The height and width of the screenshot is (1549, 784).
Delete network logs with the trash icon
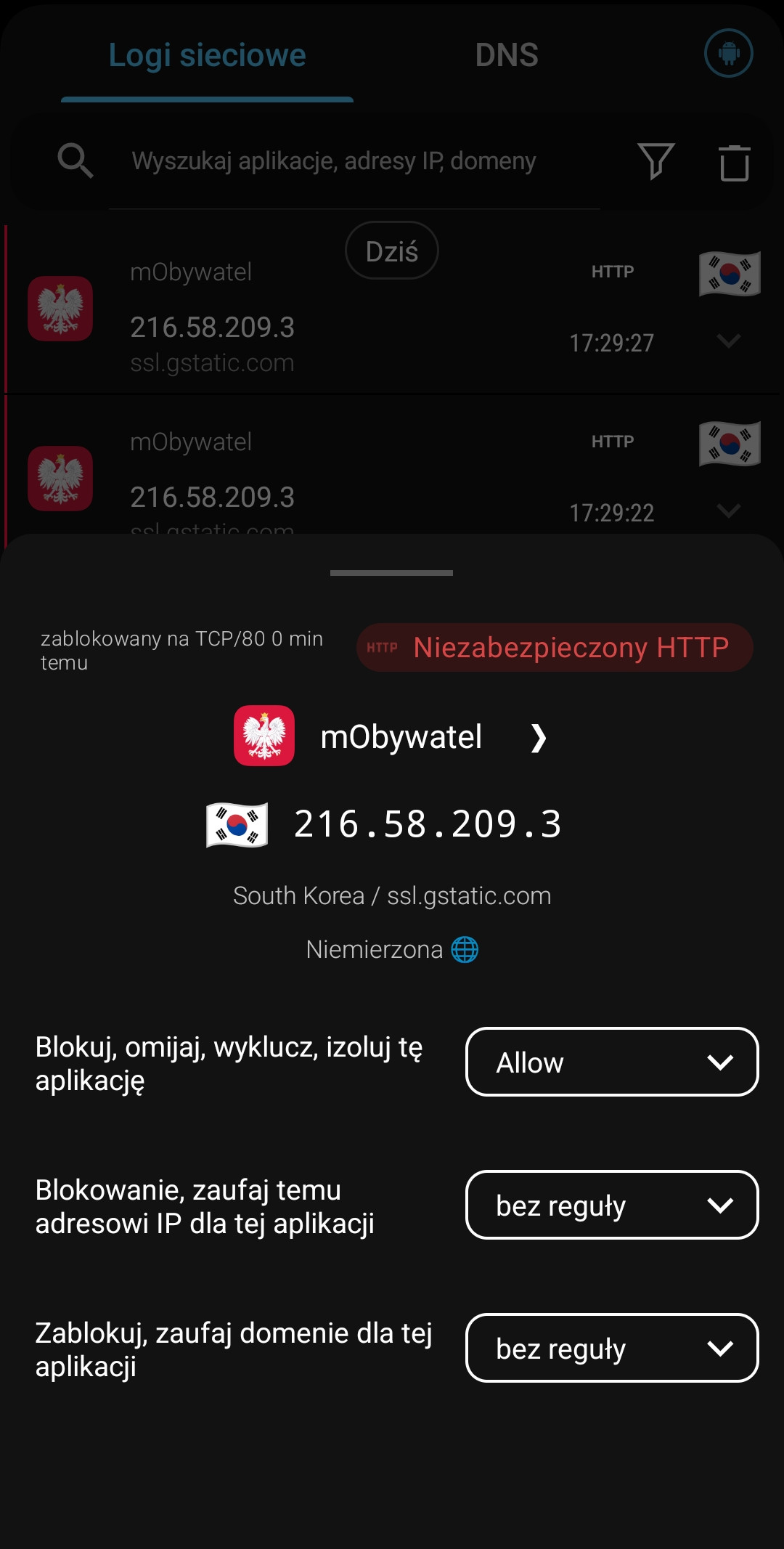tap(734, 163)
